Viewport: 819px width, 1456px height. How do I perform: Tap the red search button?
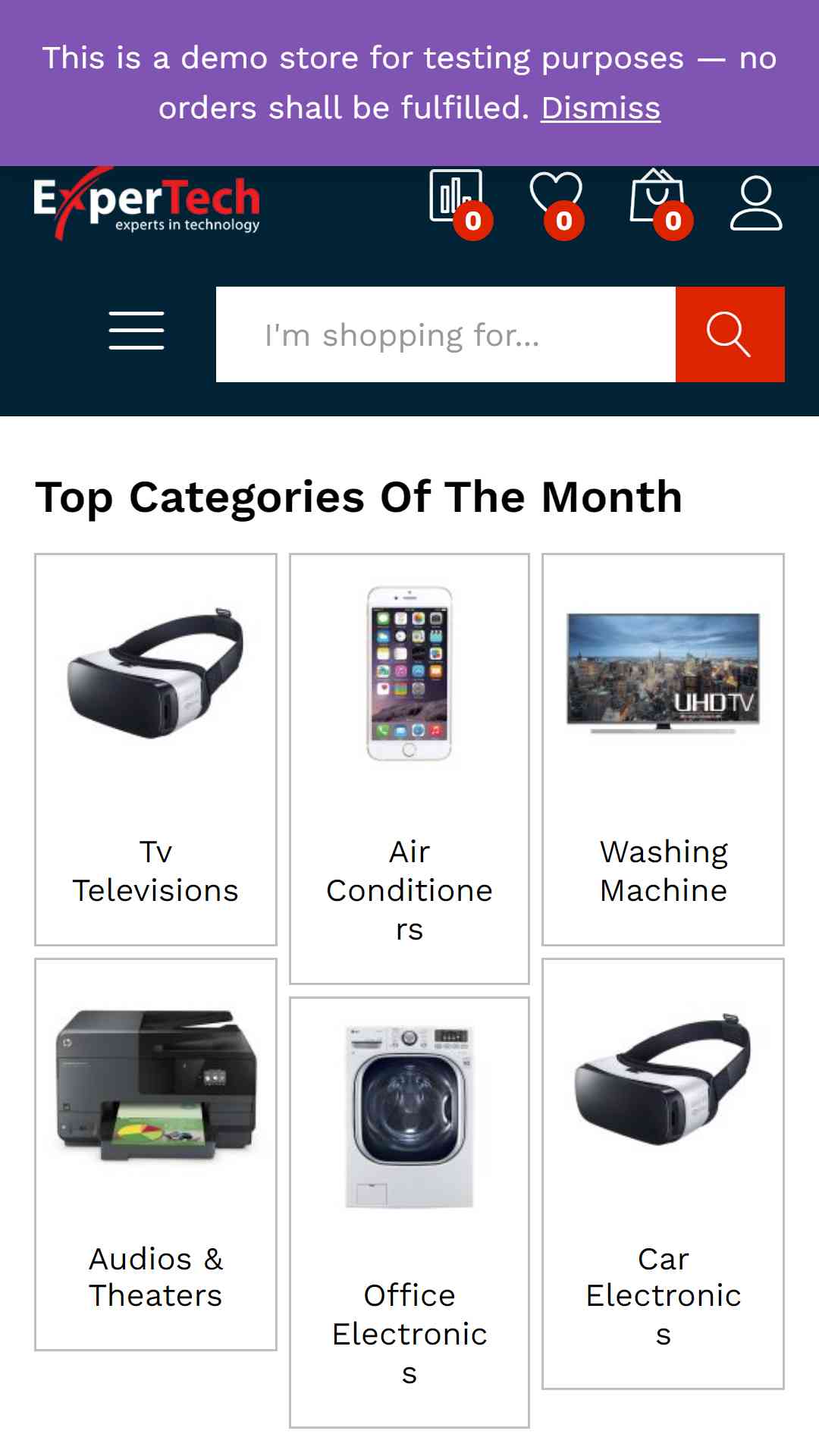730,334
